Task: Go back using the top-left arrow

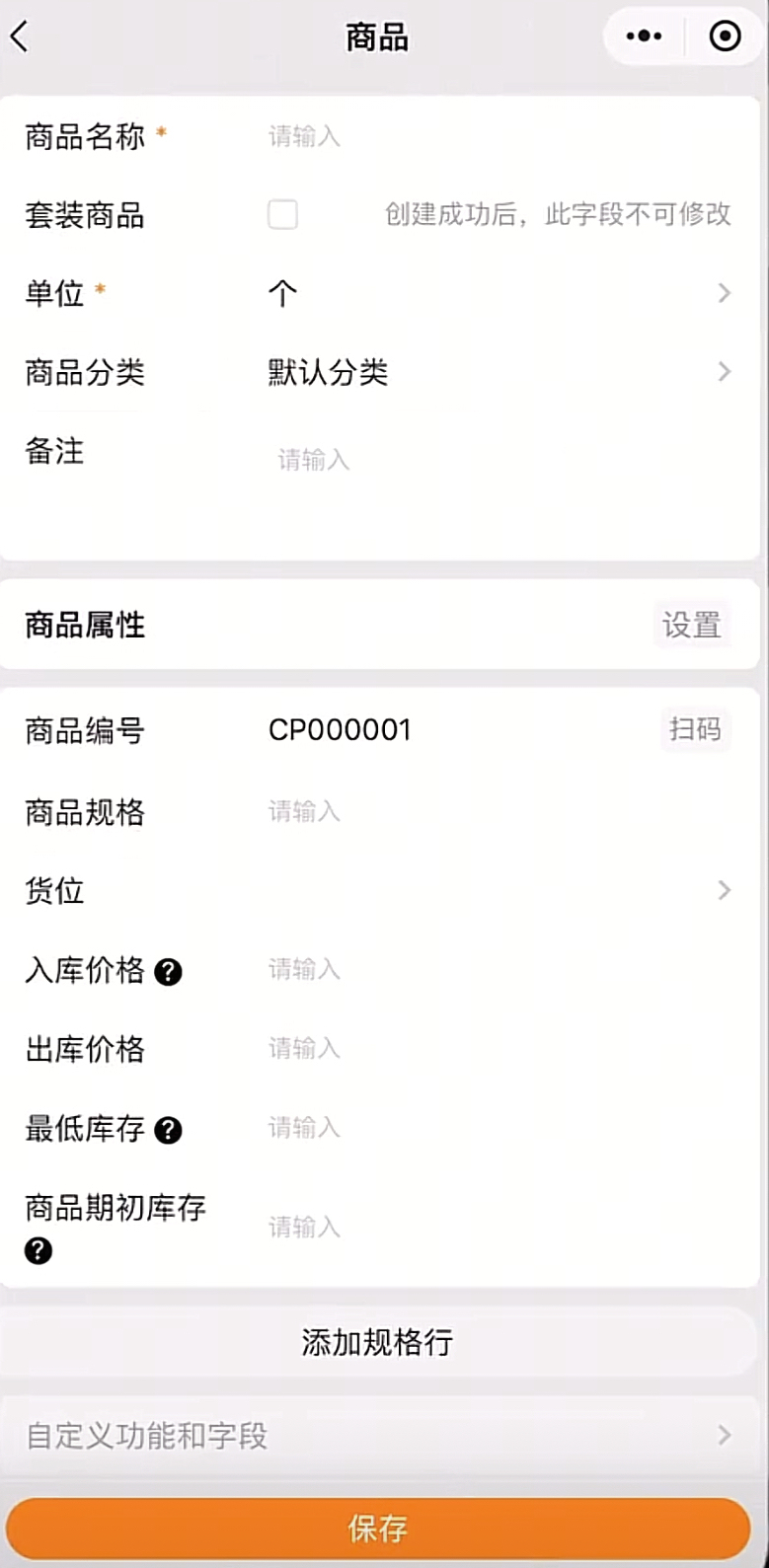Action: coord(21,37)
